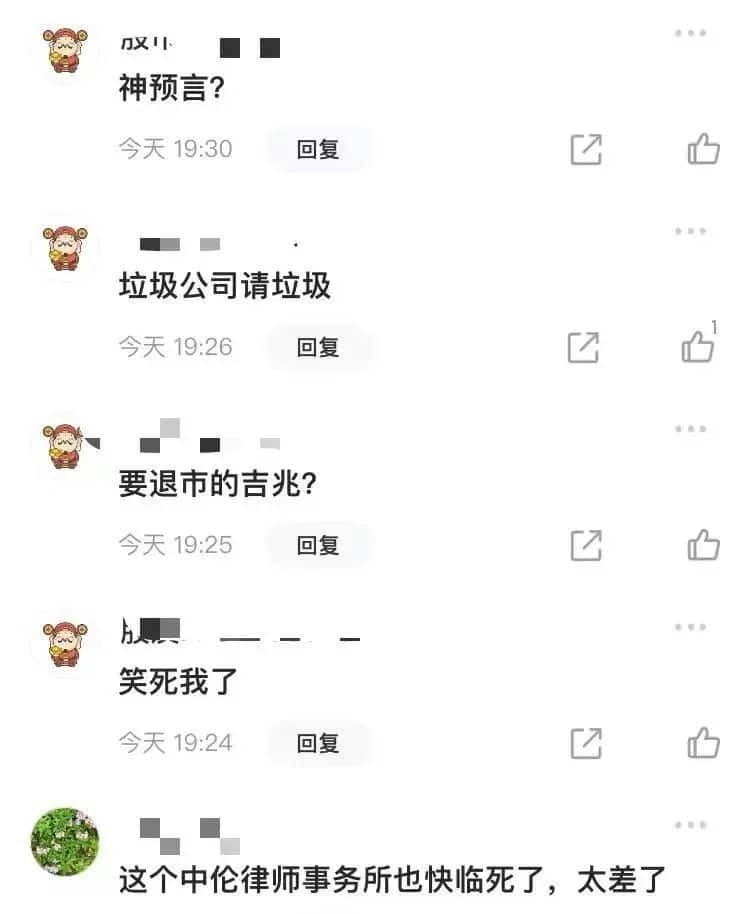Screen dimensions: 750x914
Task: Open overflow menu on 笑死我了 comment
Action: coord(690,628)
